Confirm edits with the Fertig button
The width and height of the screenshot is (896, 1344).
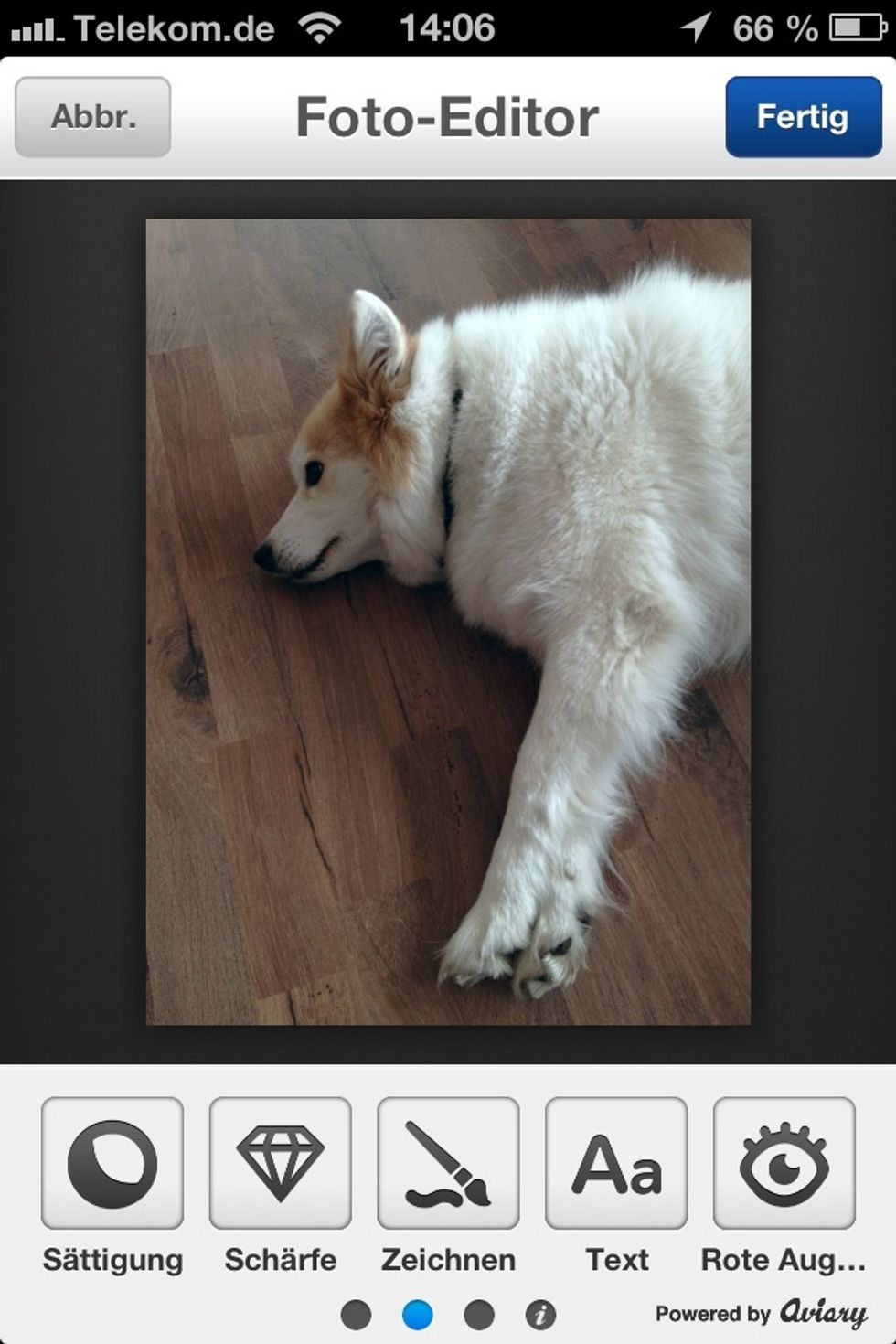pos(803,117)
